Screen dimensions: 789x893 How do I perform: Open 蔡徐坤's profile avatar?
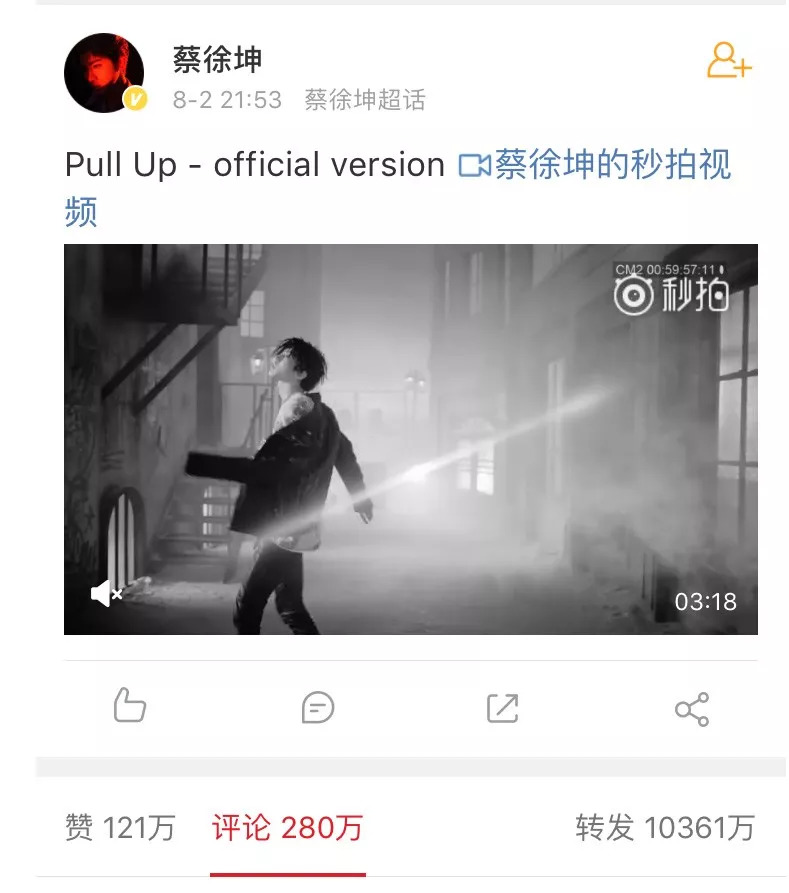(104, 72)
